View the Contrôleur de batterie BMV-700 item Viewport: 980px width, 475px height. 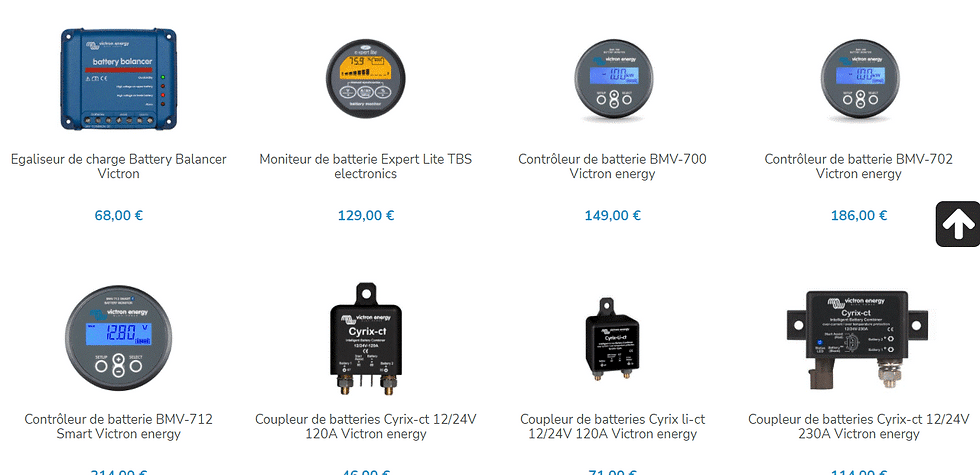[612, 166]
